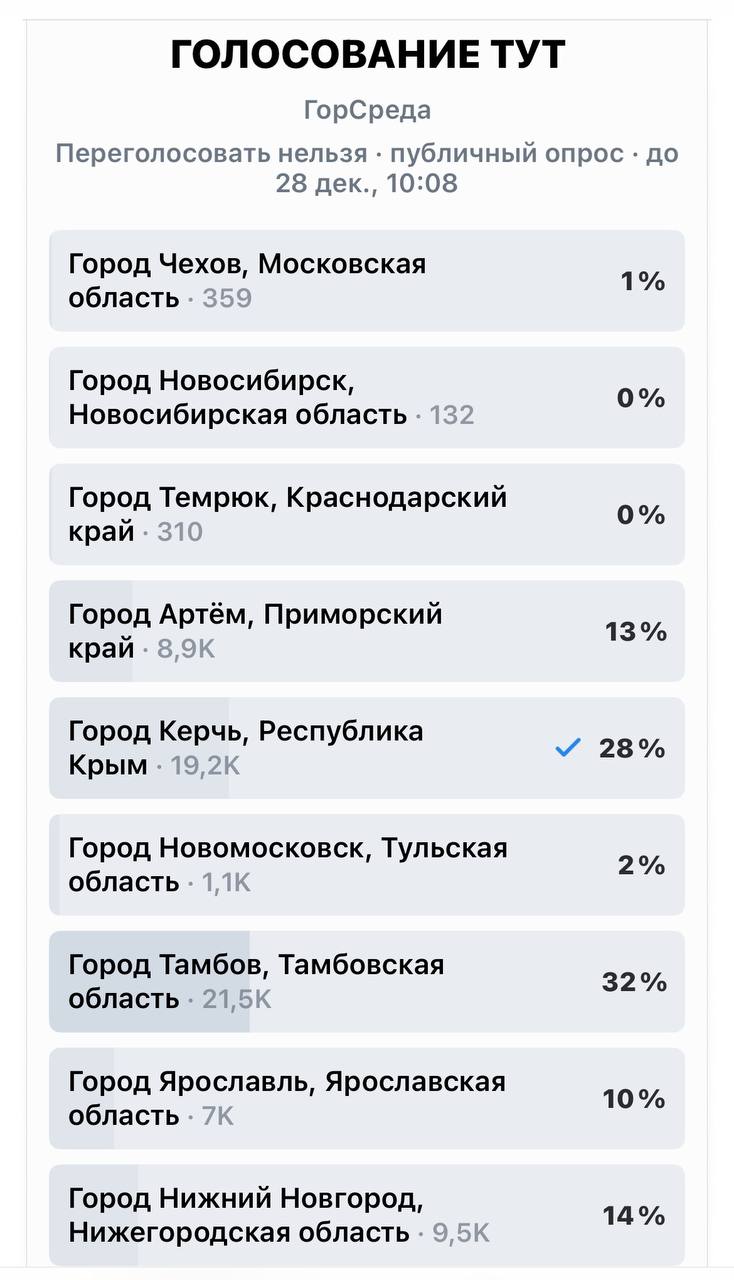This screenshot has height=1280, width=734.
Task: Open the Город Новосибирск poll option
Action: [366, 398]
